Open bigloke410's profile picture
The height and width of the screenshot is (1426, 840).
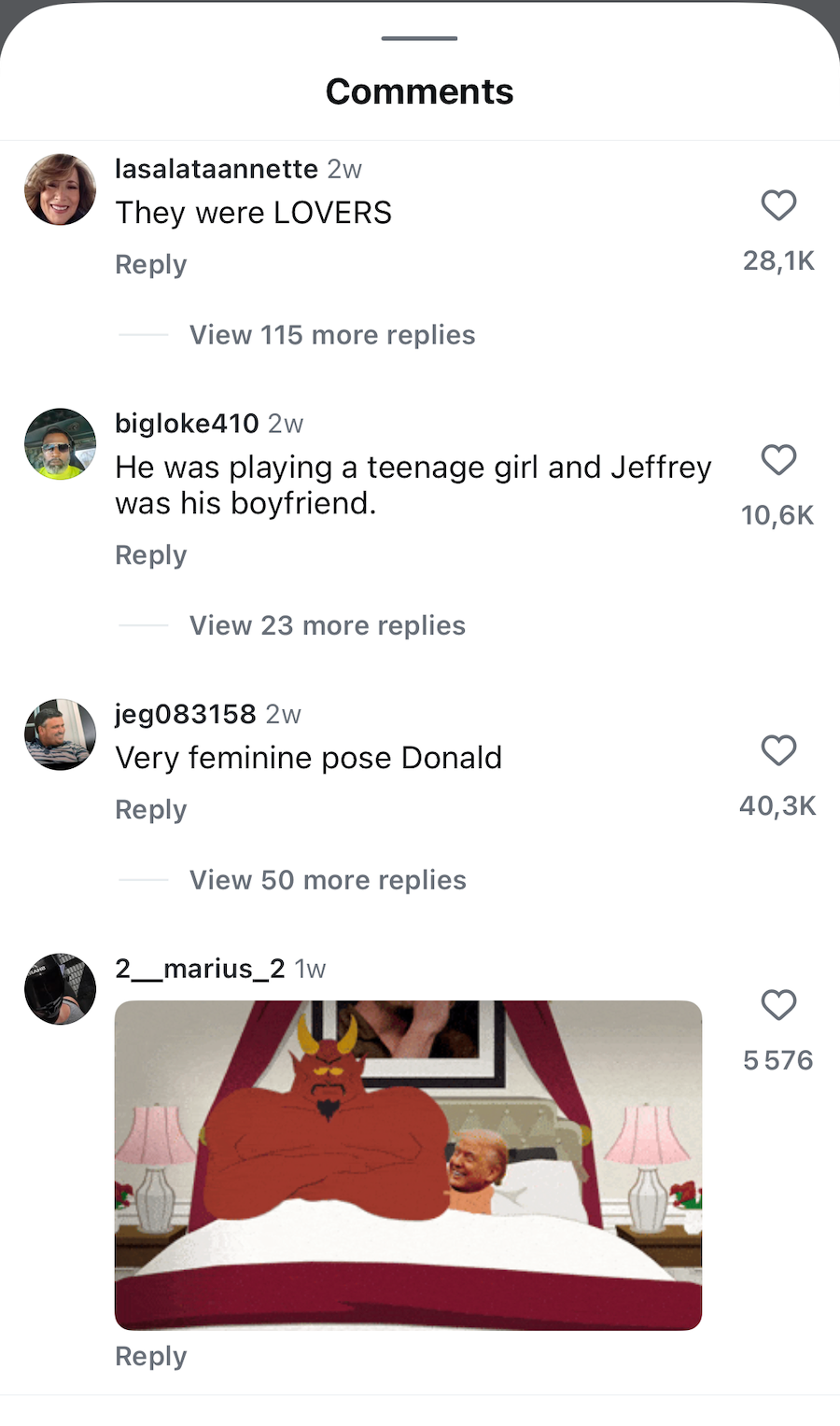pyautogui.click(x=60, y=443)
